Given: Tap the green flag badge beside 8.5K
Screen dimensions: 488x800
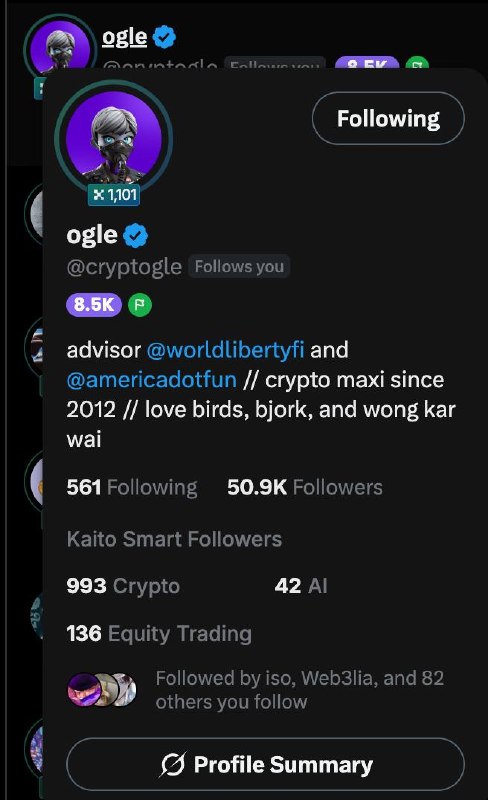Looking at the screenshot, I should pyautogui.click(x=139, y=305).
